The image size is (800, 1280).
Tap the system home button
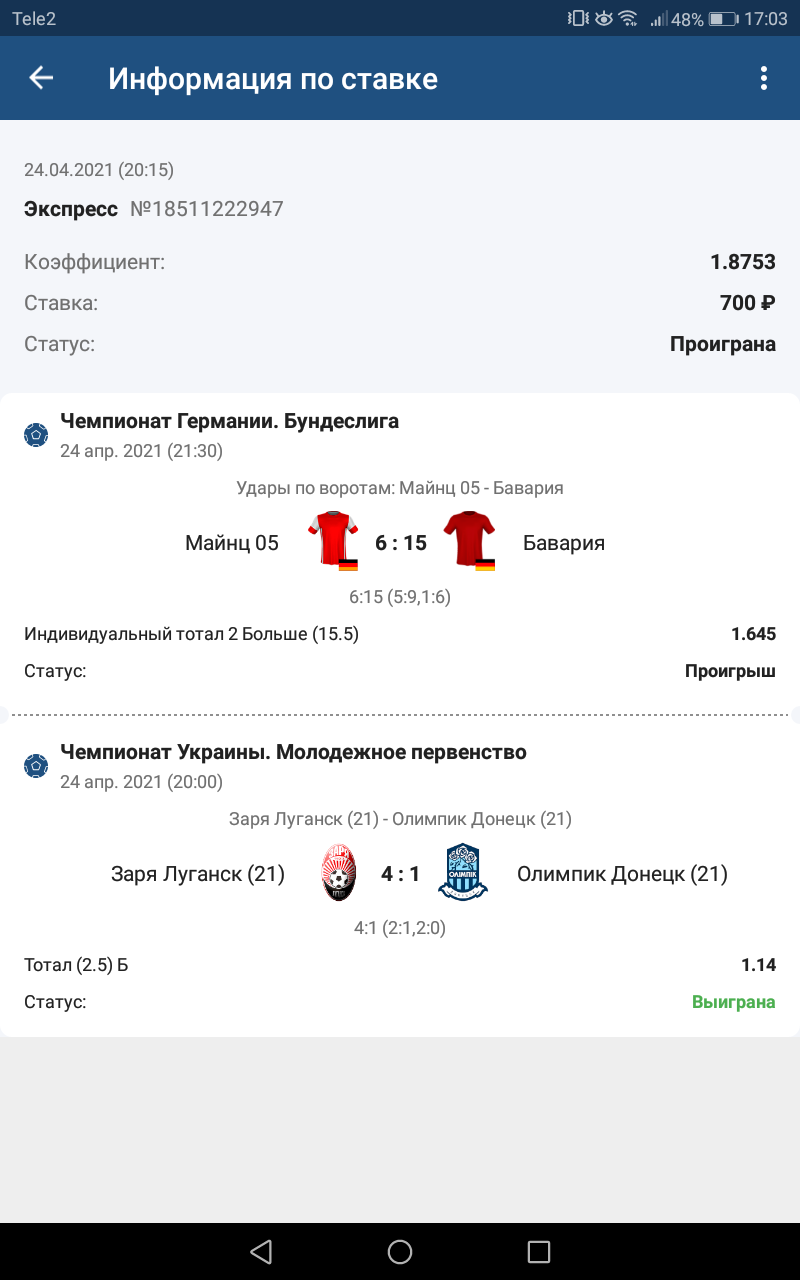[x=400, y=1251]
